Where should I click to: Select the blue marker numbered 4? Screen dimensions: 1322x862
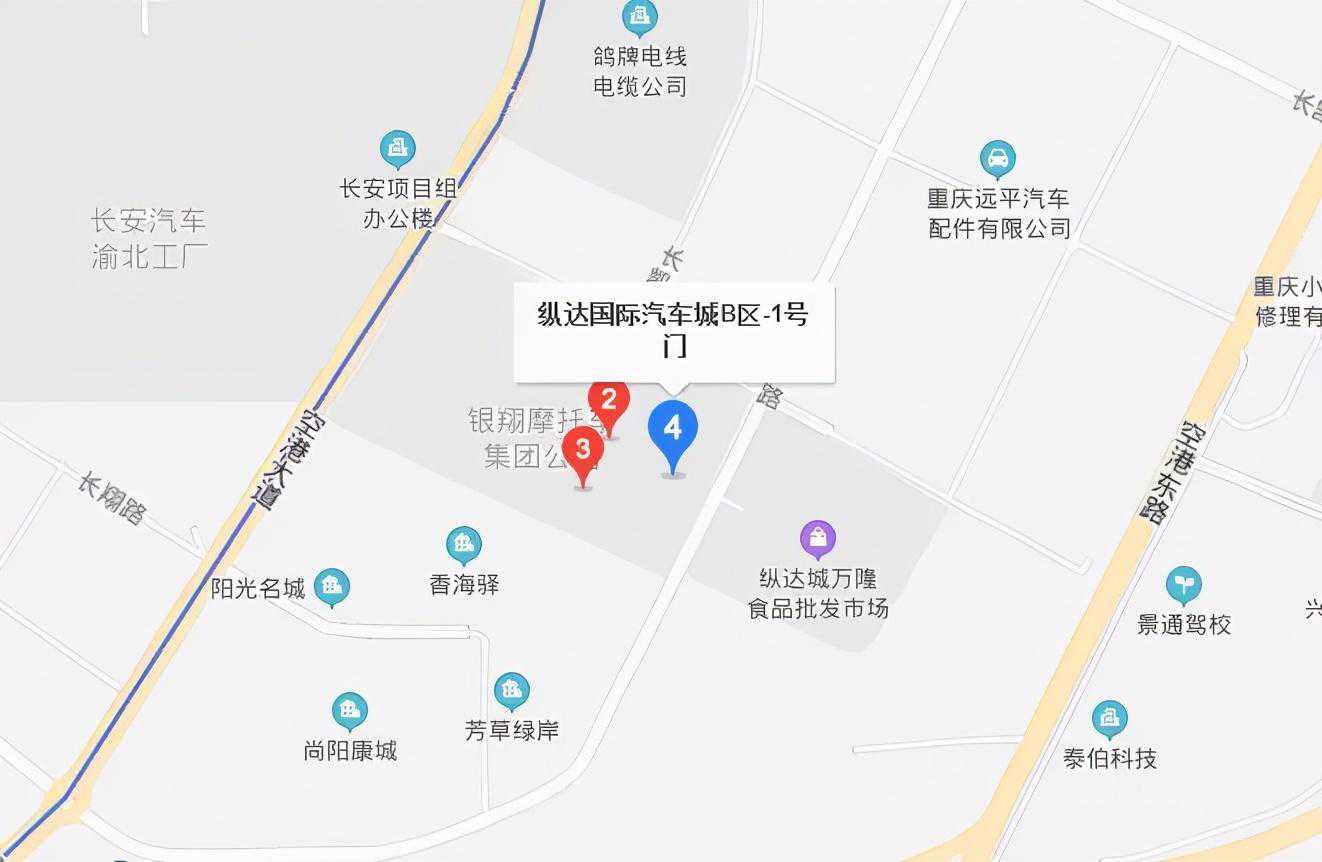[x=673, y=429]
